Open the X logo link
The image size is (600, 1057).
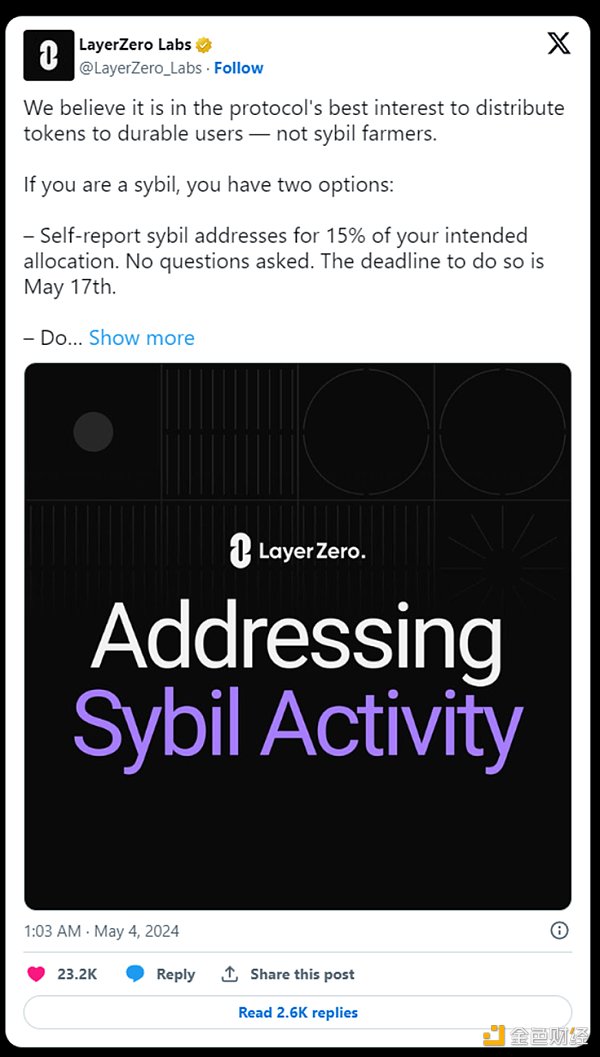pos(559,44)
